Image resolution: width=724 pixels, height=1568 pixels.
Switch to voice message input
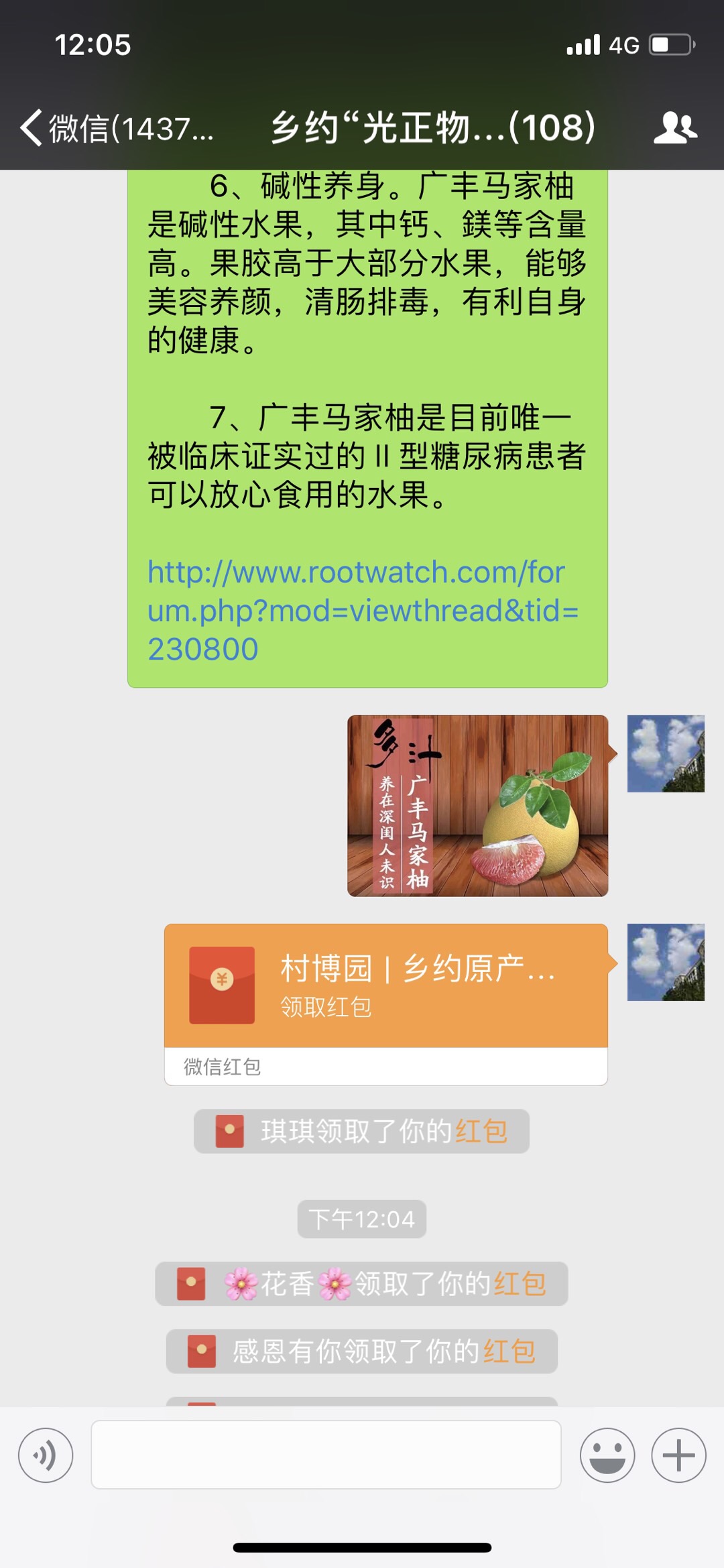click(x=46, y=1455)
